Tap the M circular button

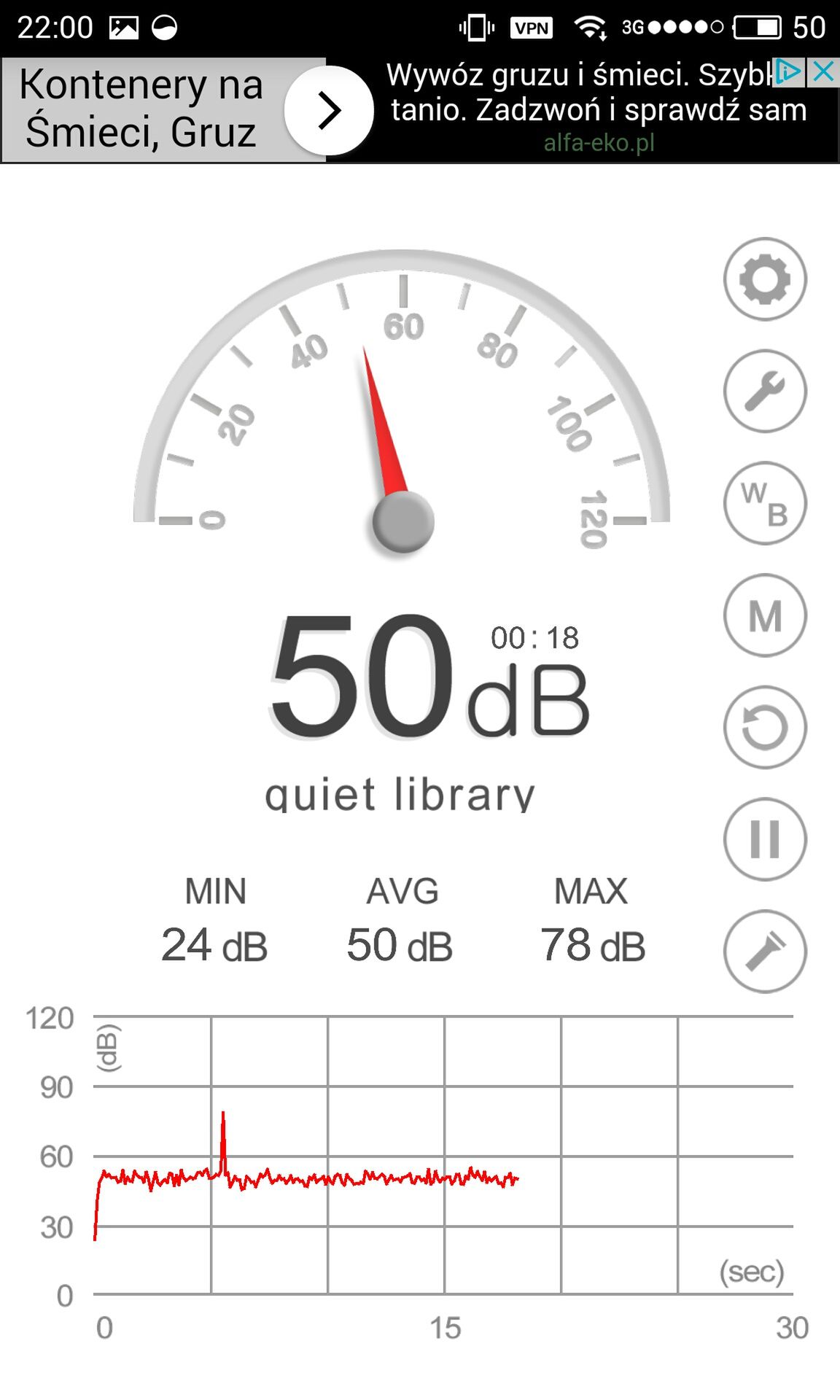coord(765,615)
